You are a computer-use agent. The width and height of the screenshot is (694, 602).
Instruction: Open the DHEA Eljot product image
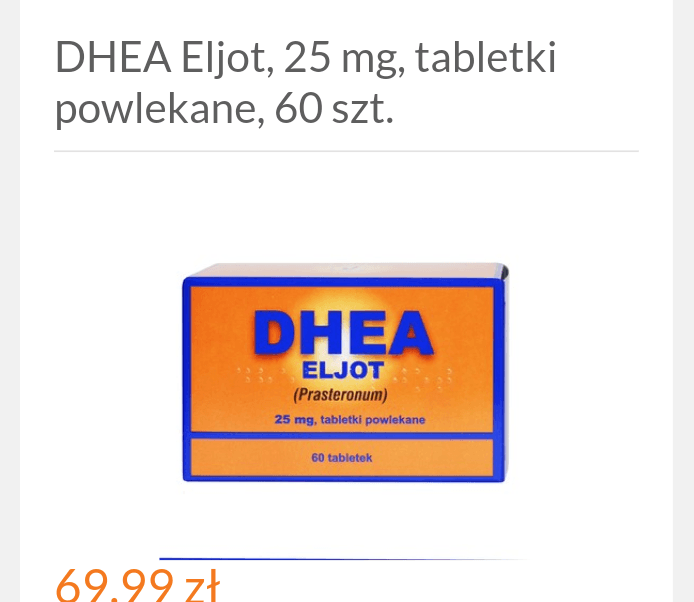coord(345,372)
